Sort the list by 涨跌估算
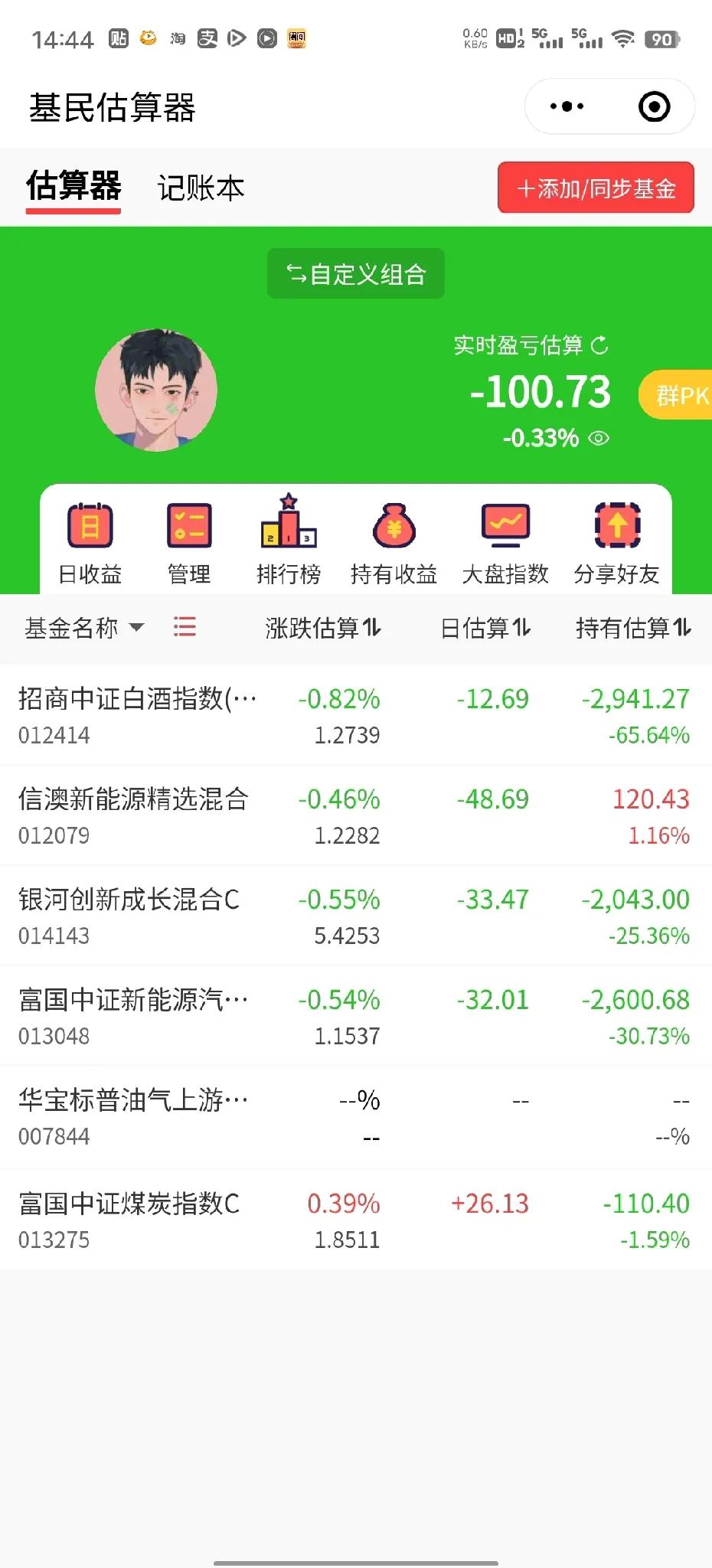This screenshot has width=712, height=1568. point(323,628)
